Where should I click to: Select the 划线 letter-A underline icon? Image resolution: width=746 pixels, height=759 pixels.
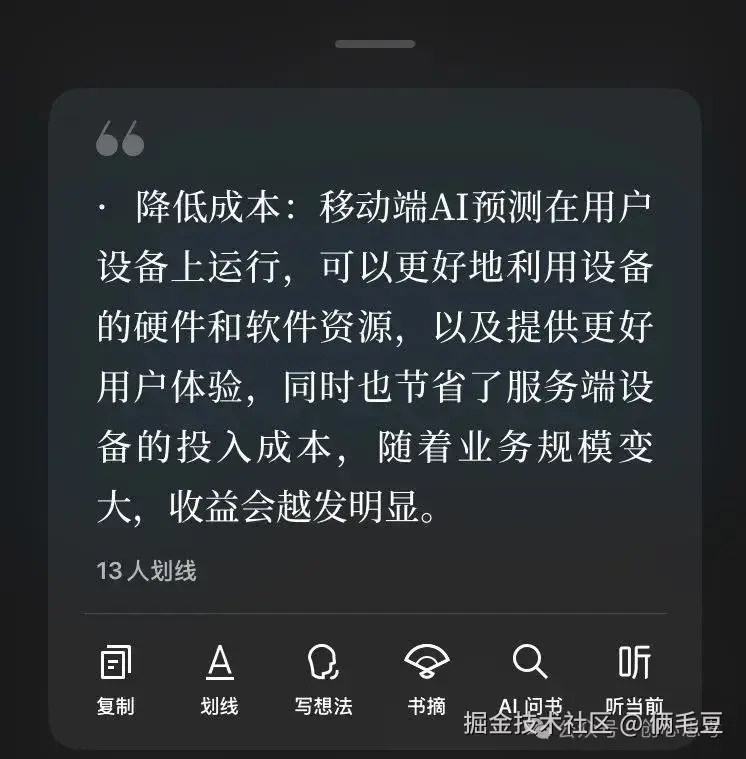tap(220, 662)
